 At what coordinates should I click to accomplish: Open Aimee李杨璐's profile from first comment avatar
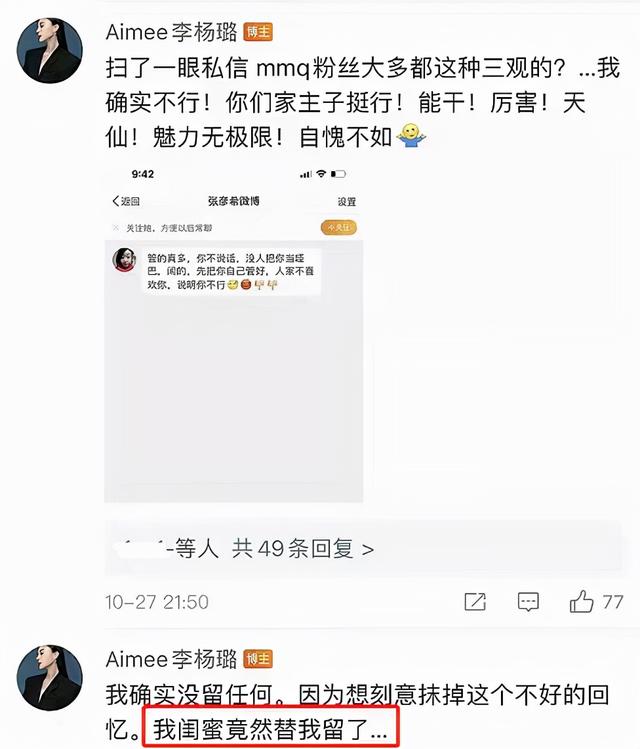click(x=49, y=50)
